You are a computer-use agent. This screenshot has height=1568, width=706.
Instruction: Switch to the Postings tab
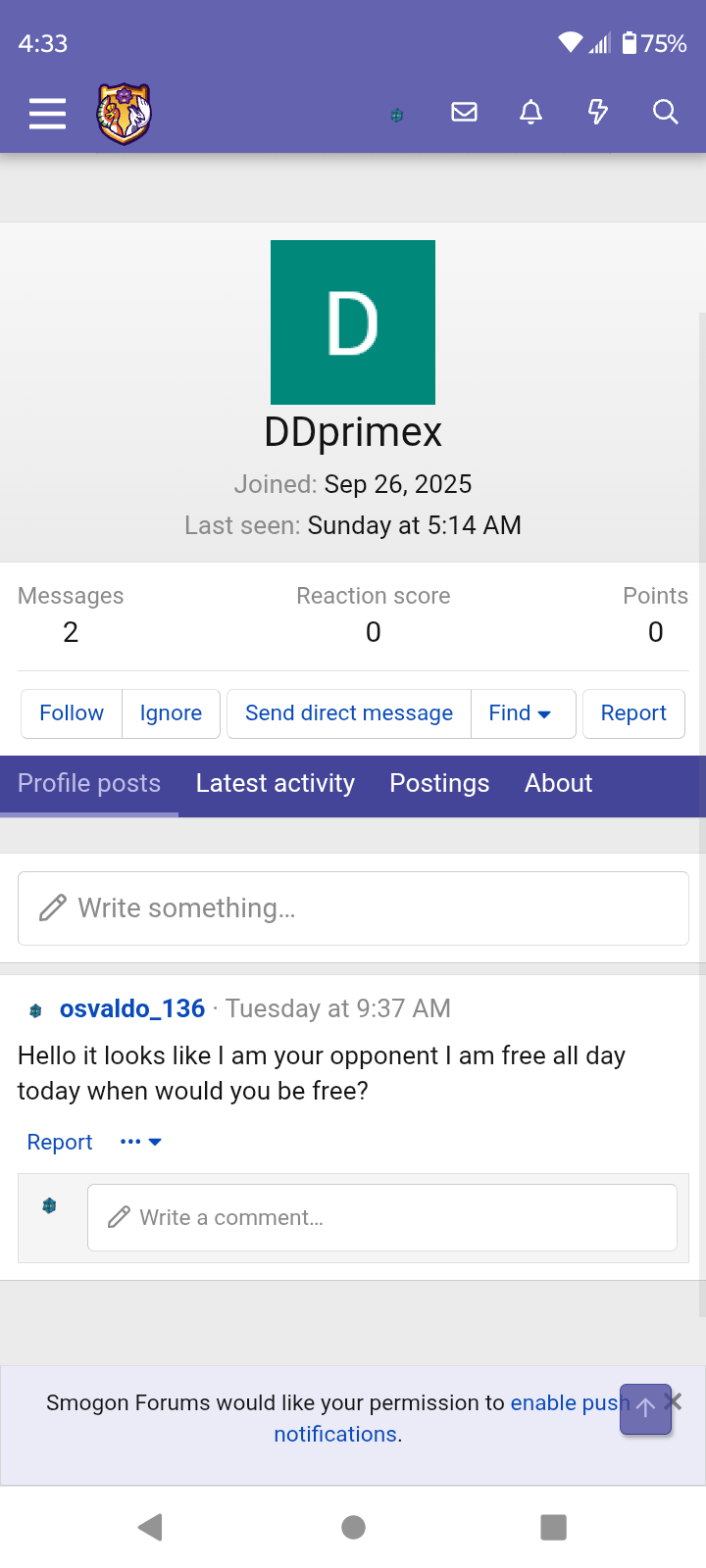pos(439,784)
